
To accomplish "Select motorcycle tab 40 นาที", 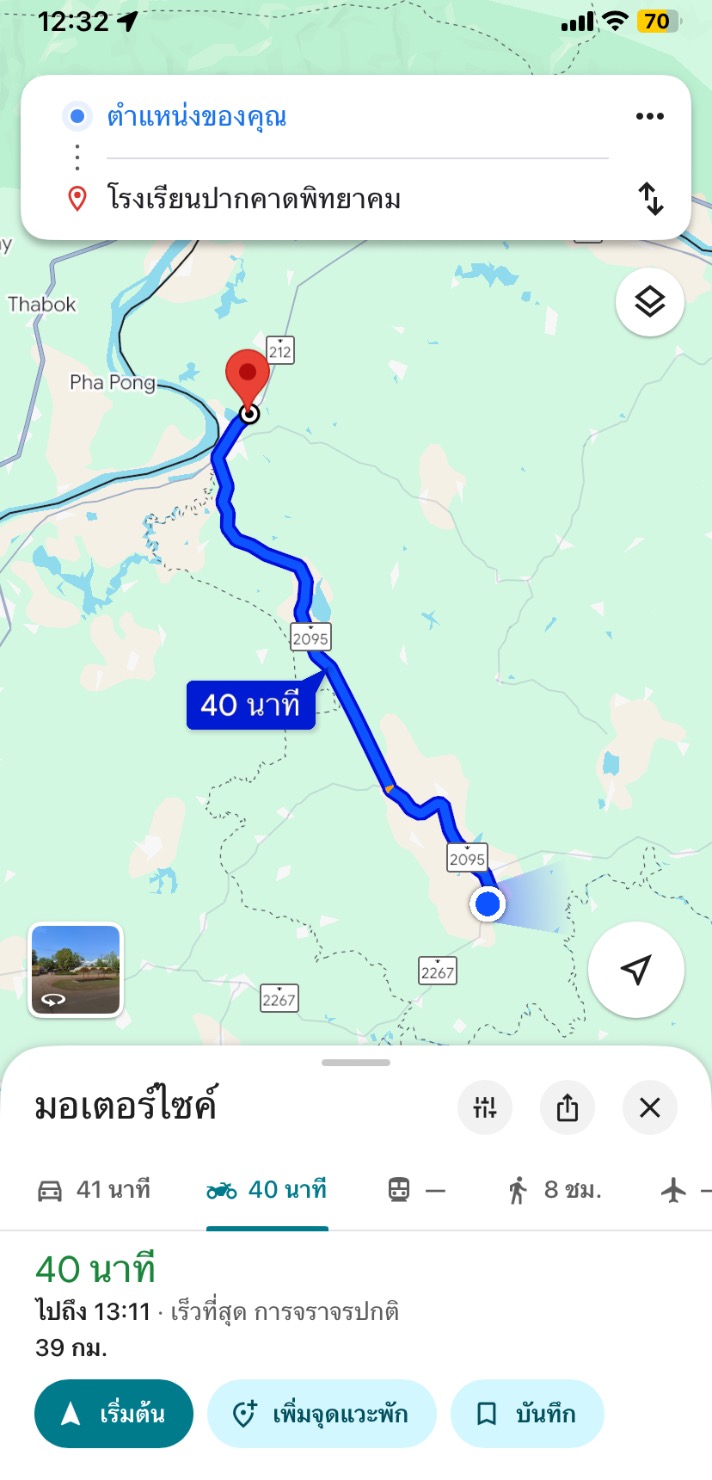I will pyautogui.click(x=267, y=1190).
